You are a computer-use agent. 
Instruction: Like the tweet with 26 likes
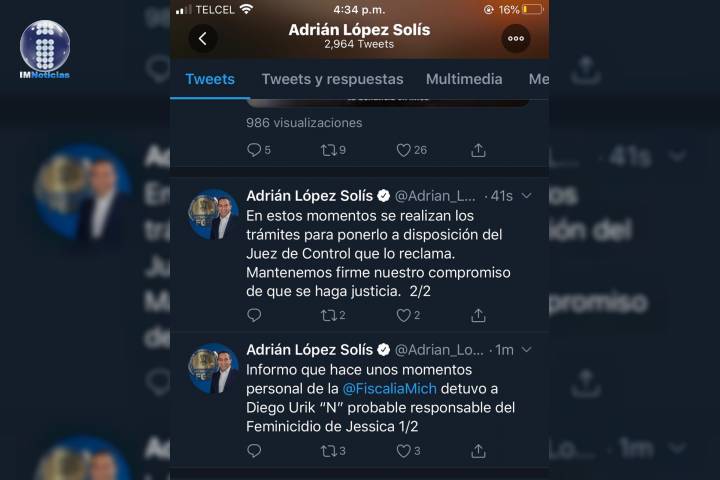pyautogui.click(x=403, y=150)
